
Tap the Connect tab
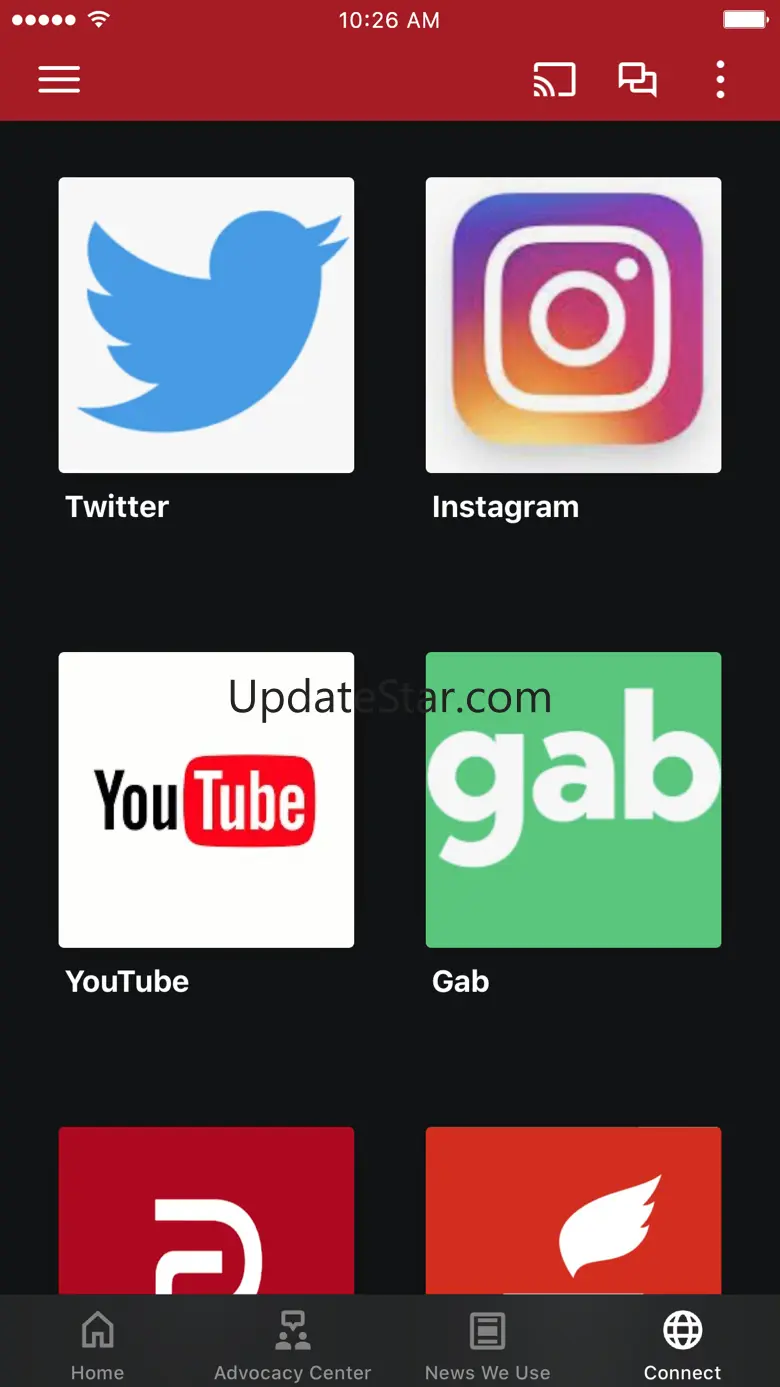pos(682,1345)
